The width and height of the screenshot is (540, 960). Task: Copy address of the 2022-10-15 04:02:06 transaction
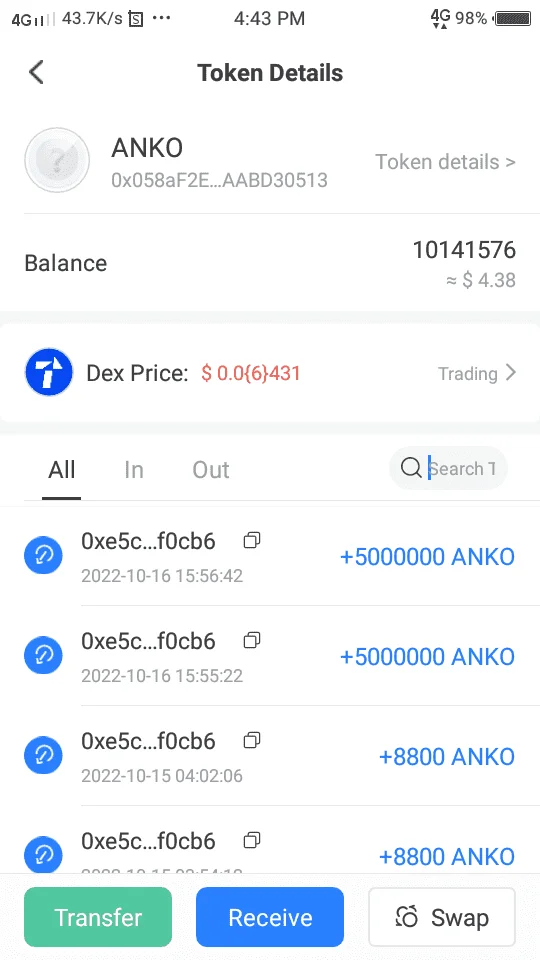(x=252, y=741)
